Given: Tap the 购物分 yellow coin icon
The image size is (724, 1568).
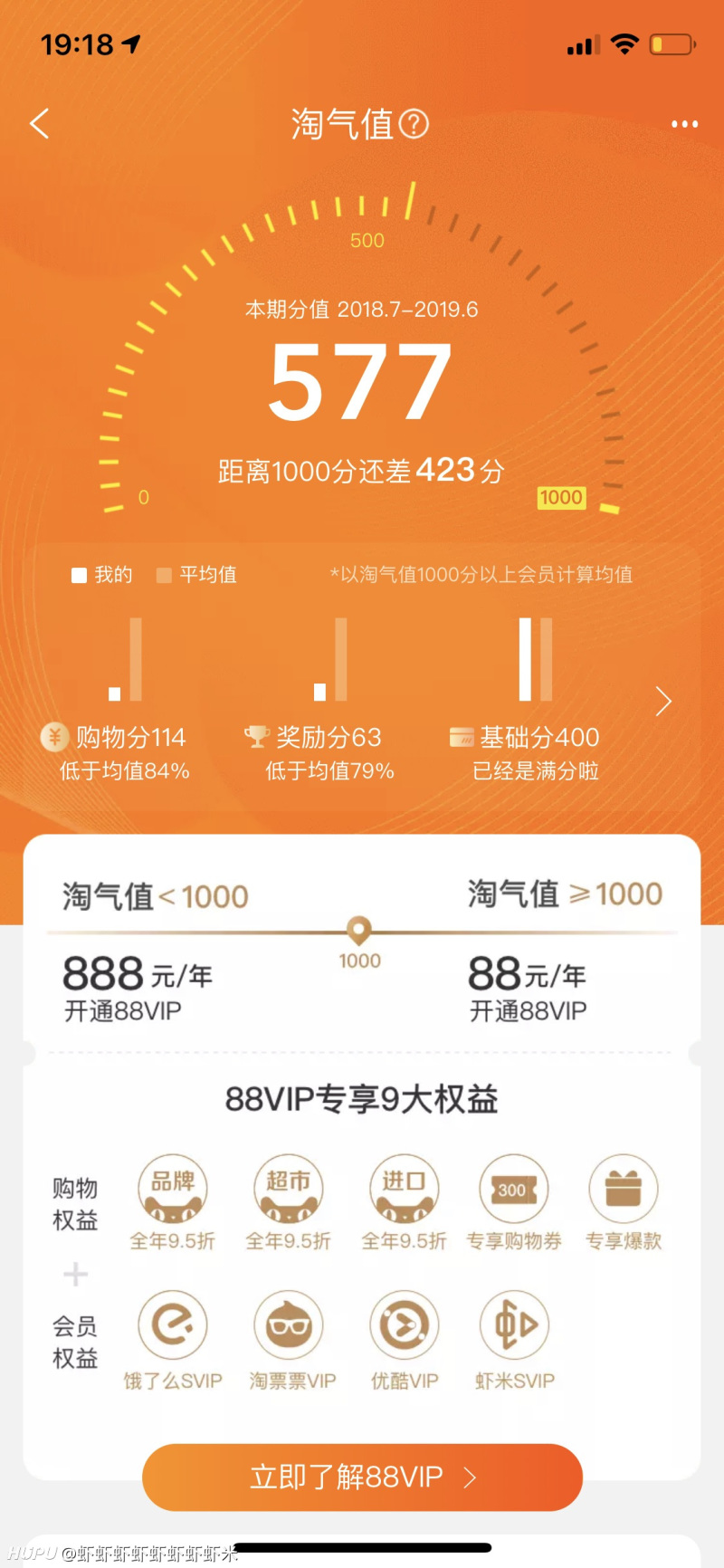Looking at the screenshot, I should (53, 736).
